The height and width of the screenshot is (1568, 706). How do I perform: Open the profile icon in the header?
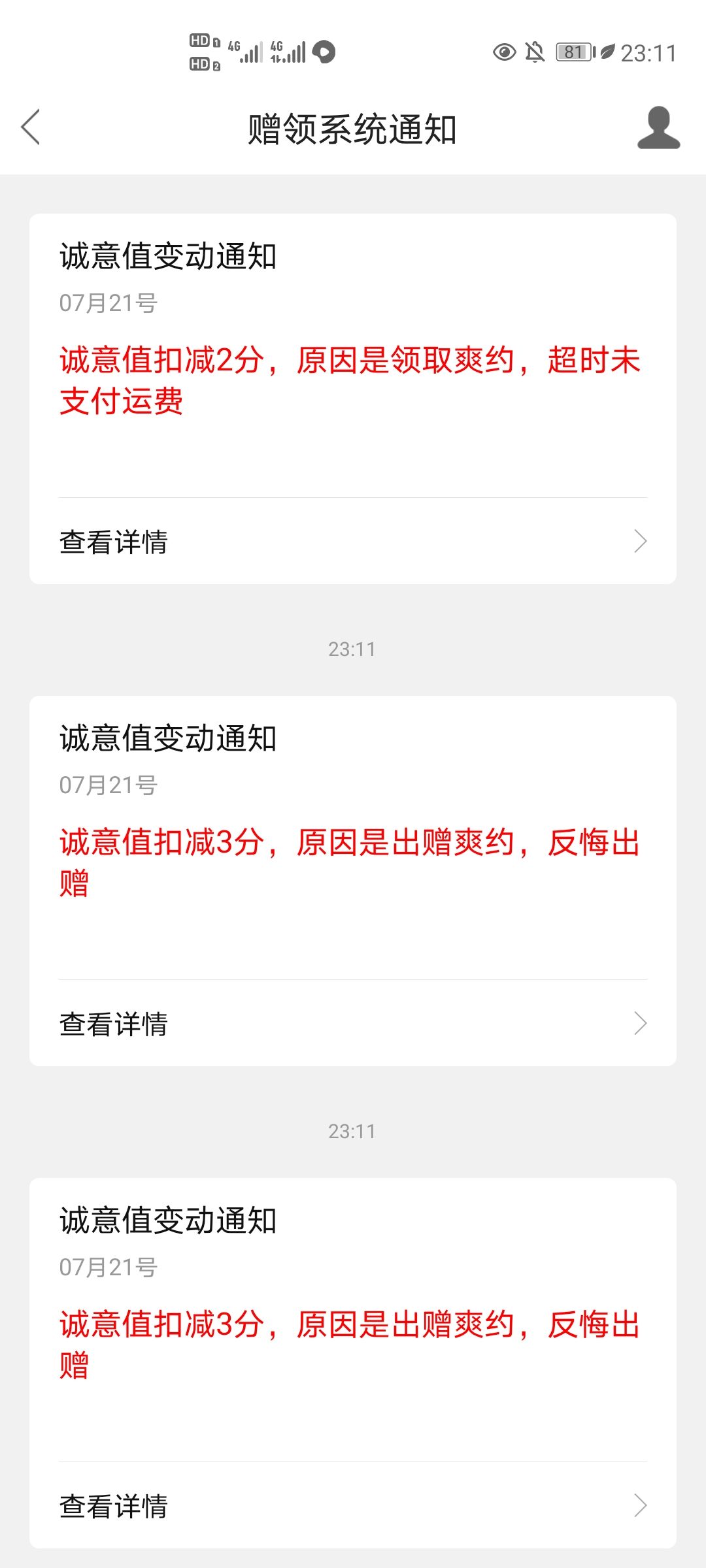pyautogui.click(x=658, y=127)
